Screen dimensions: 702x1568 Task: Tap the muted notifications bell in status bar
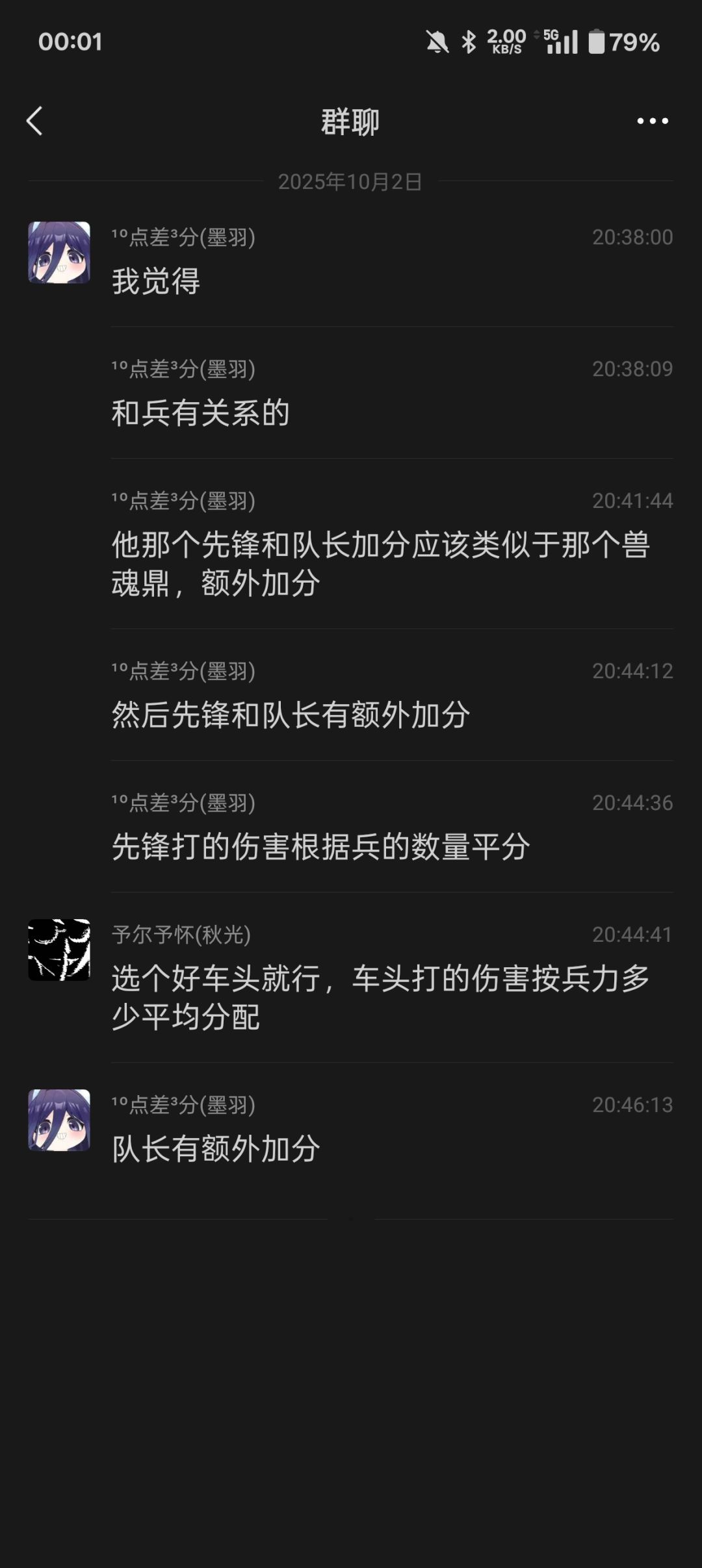439,42
